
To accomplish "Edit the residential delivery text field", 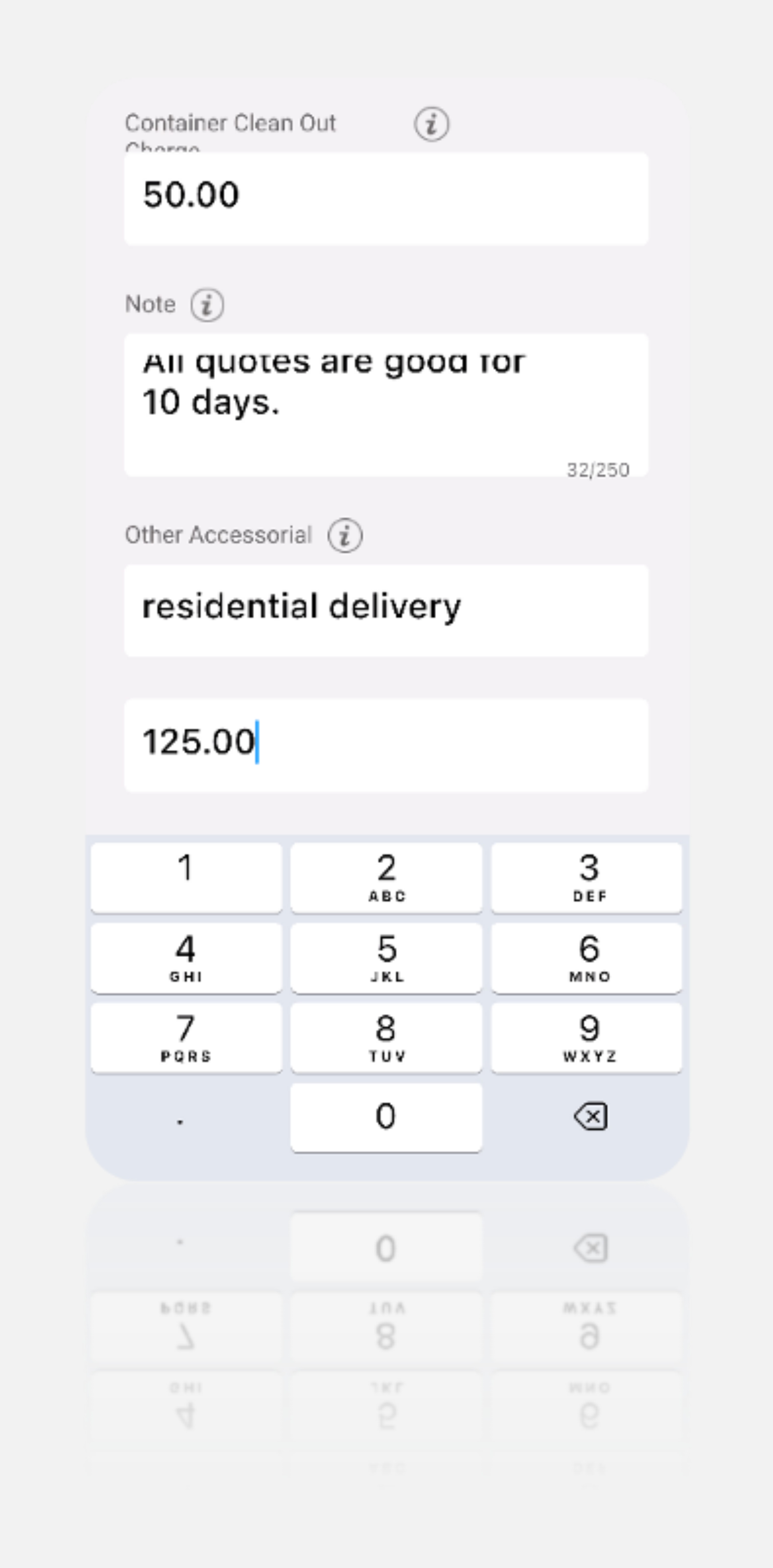I will (x=386, y=610).
